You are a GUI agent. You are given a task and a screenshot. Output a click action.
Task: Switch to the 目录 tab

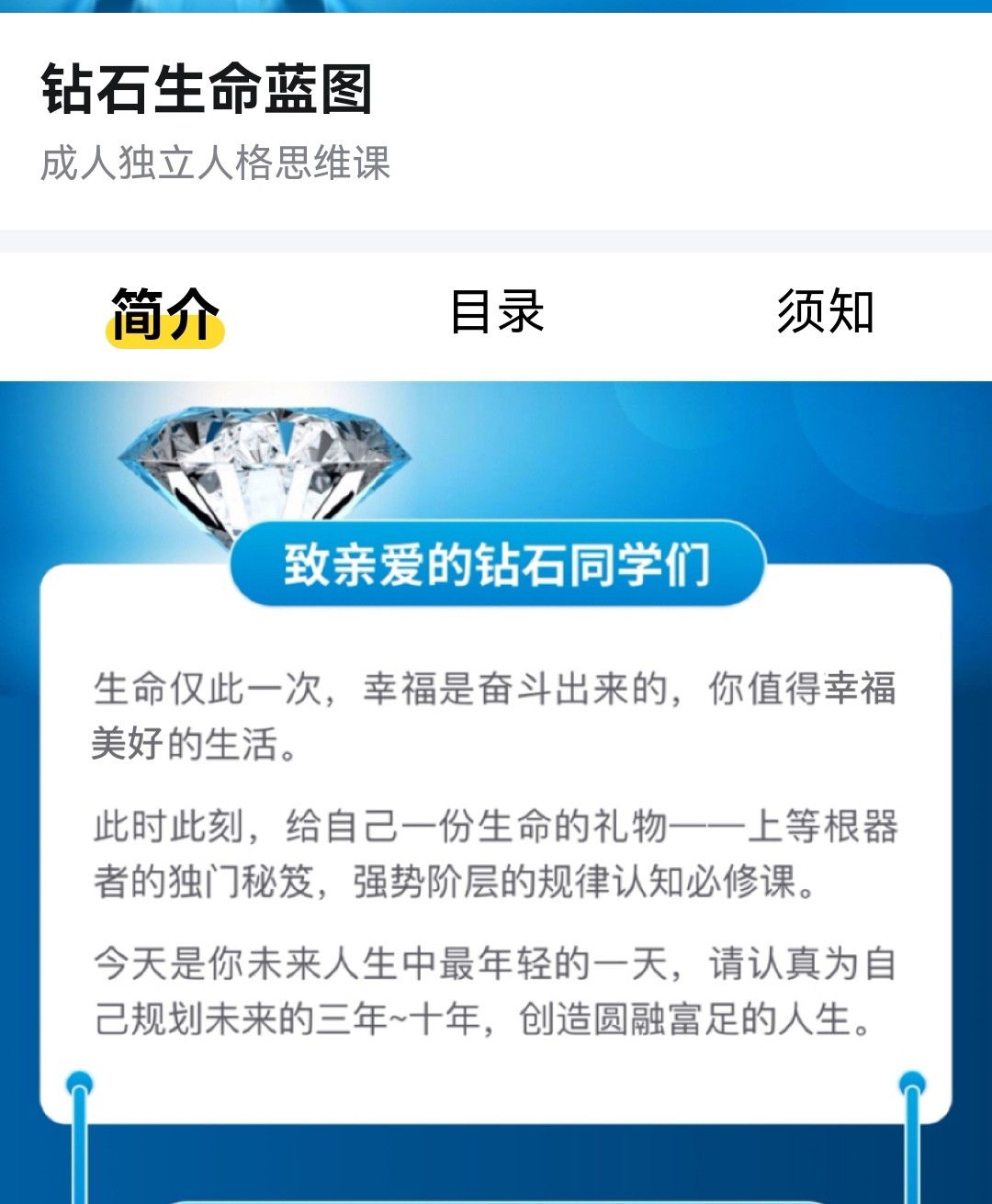coord(497,312)
